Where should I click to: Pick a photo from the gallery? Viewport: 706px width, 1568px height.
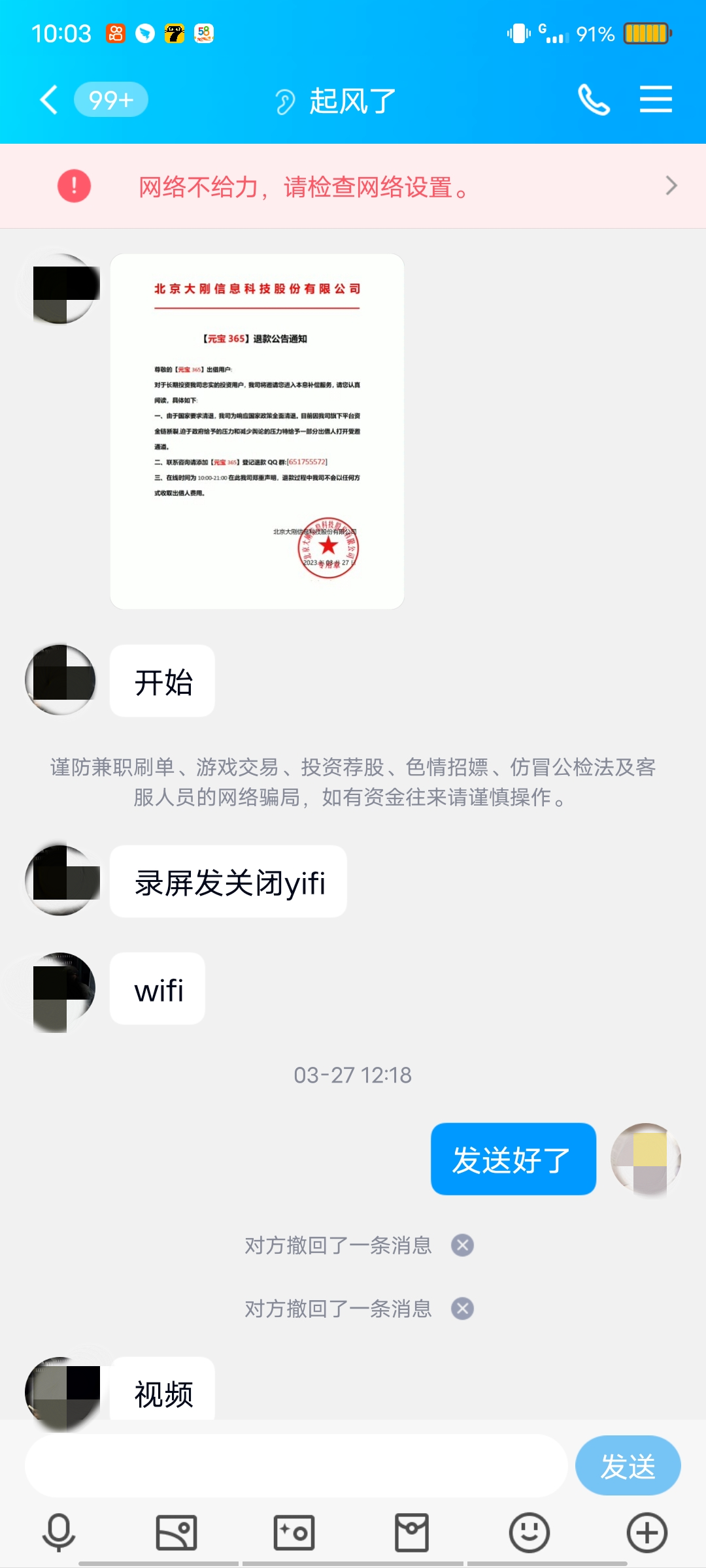pos(176,1532)
